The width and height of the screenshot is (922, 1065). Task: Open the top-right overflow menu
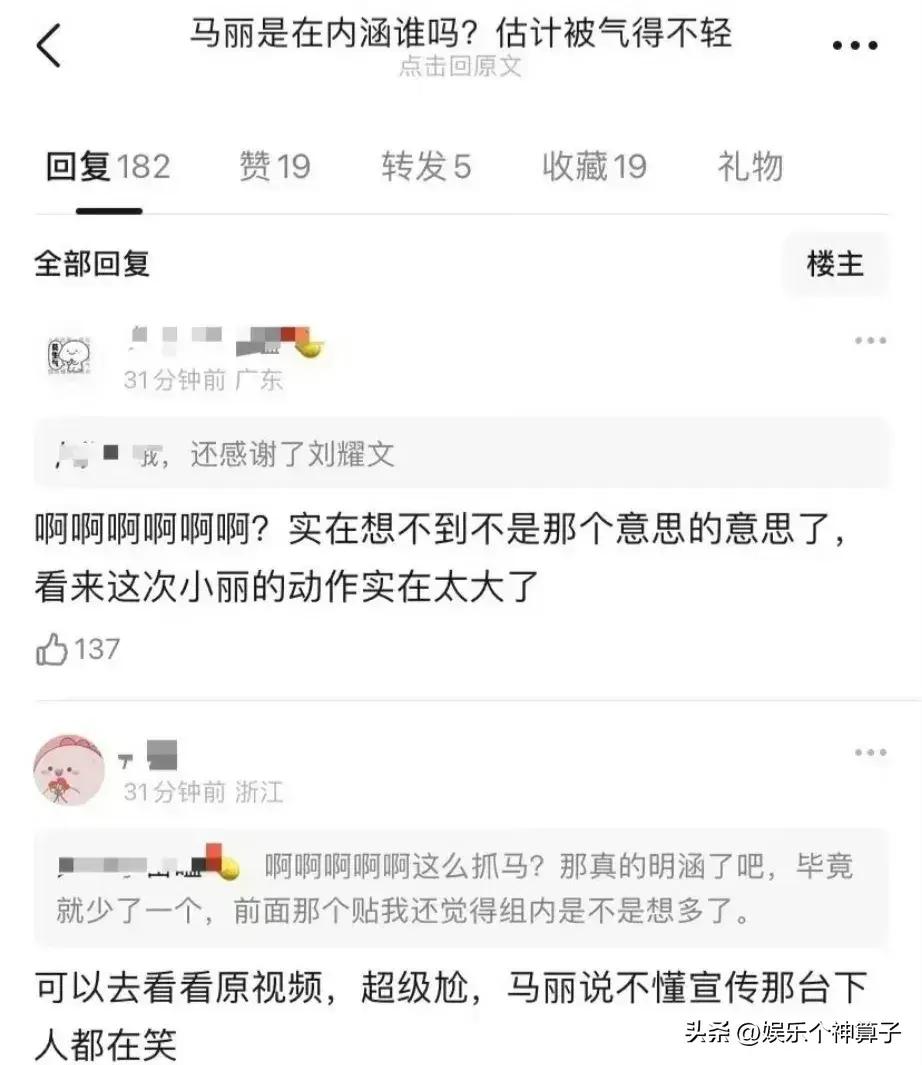(x=855, y=46)
